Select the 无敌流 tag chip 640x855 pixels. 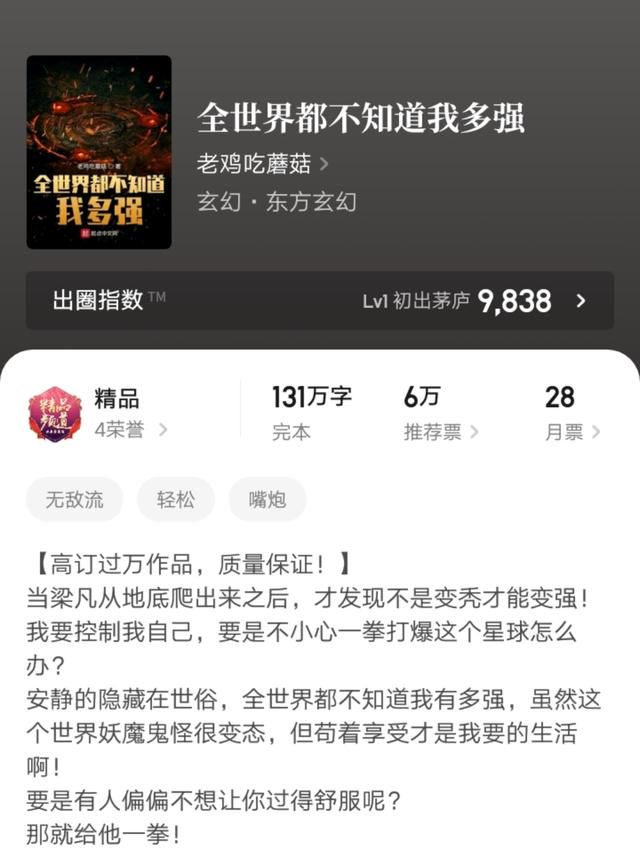(x=74, y=500)
